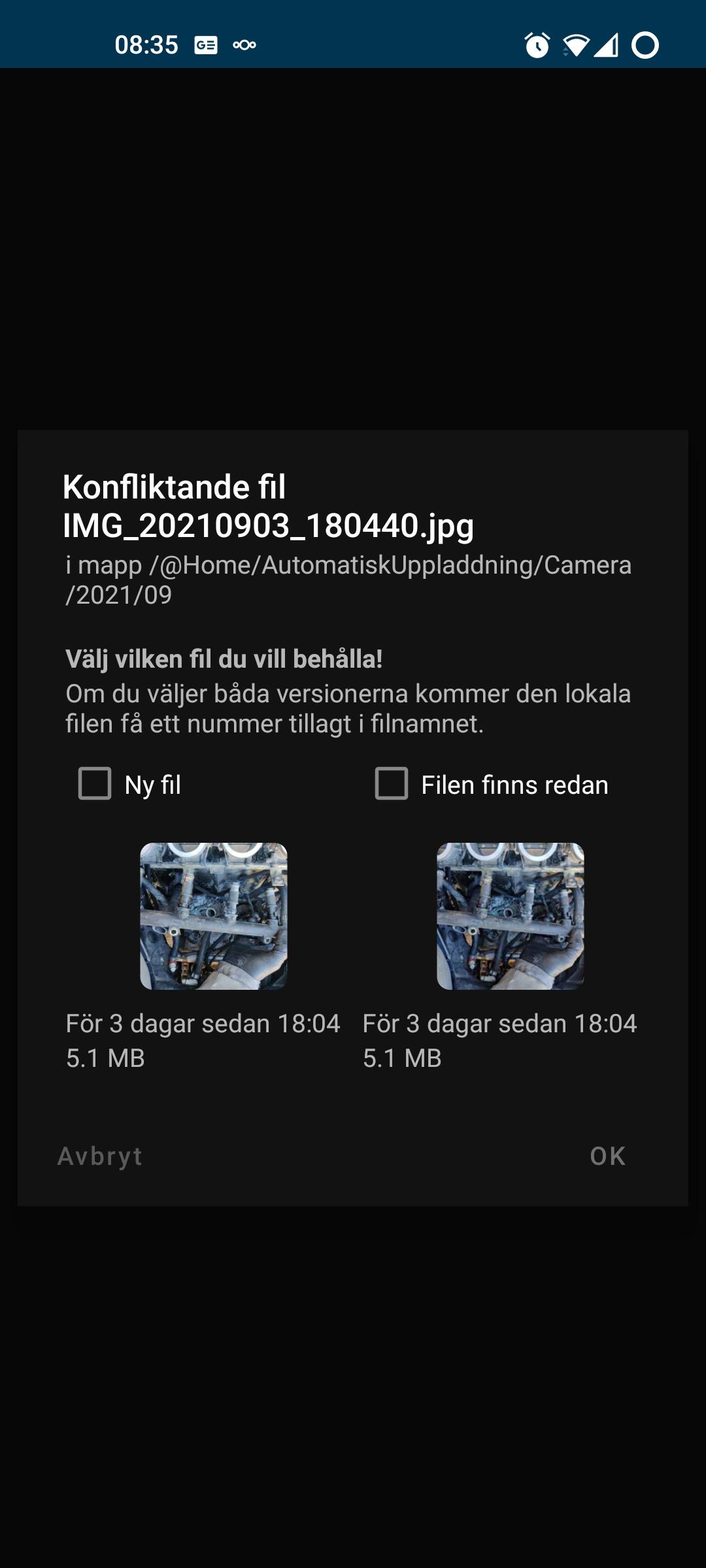
Task: Cancel with the Avbryt button
Action: coord(100,1156)
